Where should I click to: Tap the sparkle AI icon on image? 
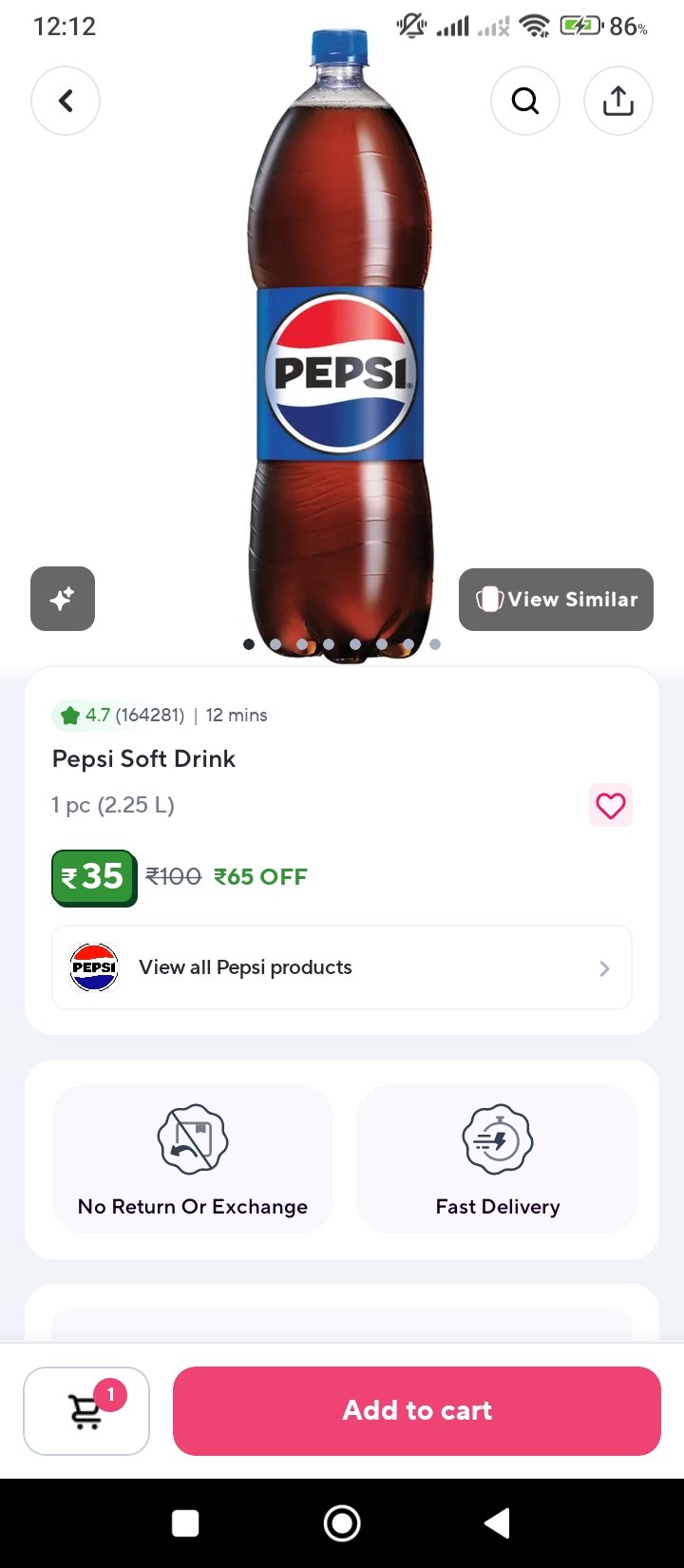click(x=63, y=599)
